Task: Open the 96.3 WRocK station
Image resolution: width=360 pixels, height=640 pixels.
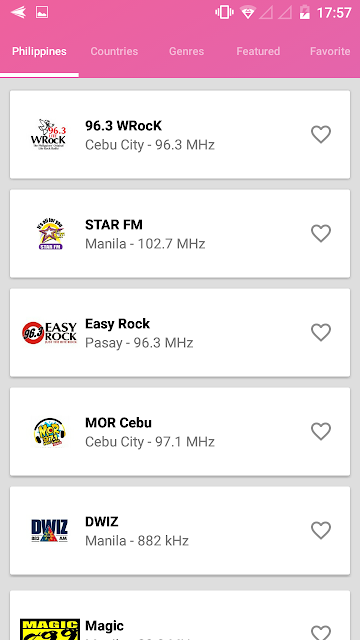Action: [180, 135]
